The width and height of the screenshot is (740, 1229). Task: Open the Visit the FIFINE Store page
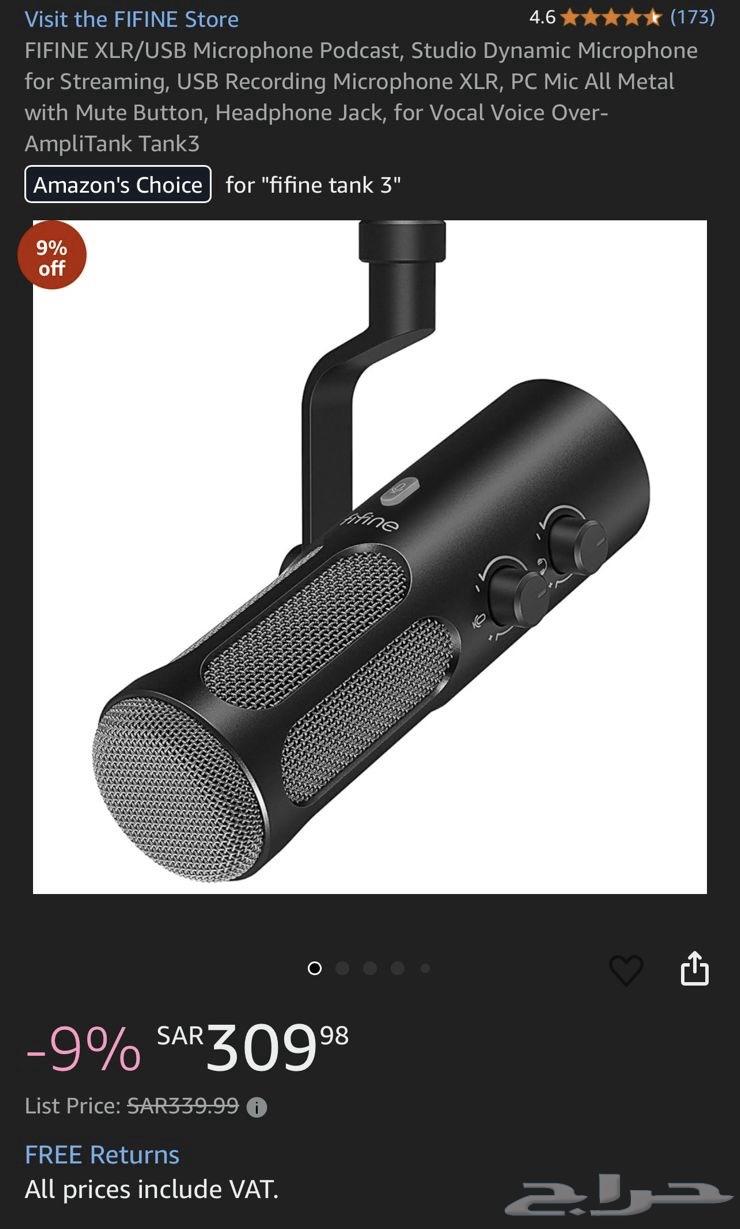(133, 17)
